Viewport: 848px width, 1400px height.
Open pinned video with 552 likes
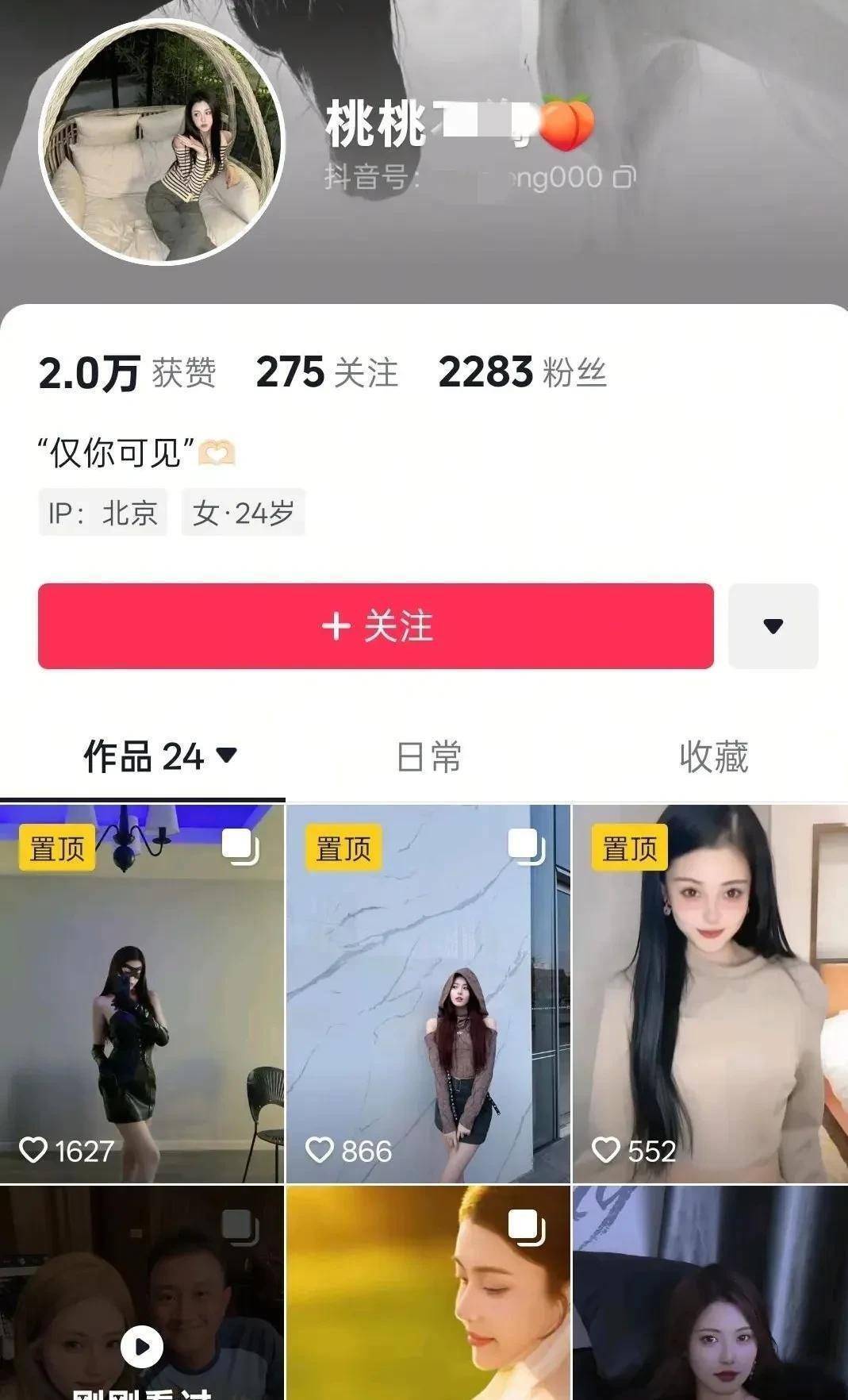coord(710,992)
